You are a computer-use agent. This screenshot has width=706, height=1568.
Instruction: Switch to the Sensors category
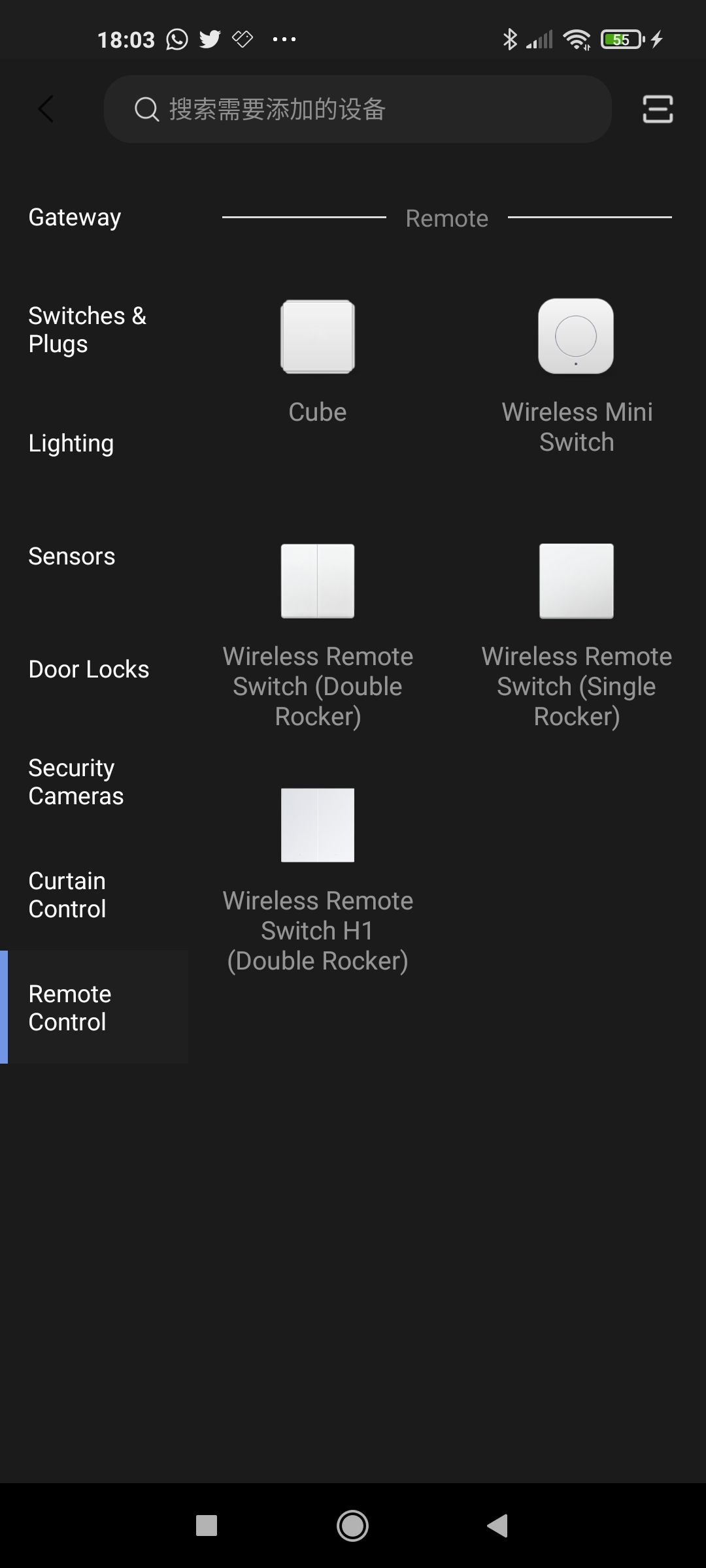click(72, 556)
